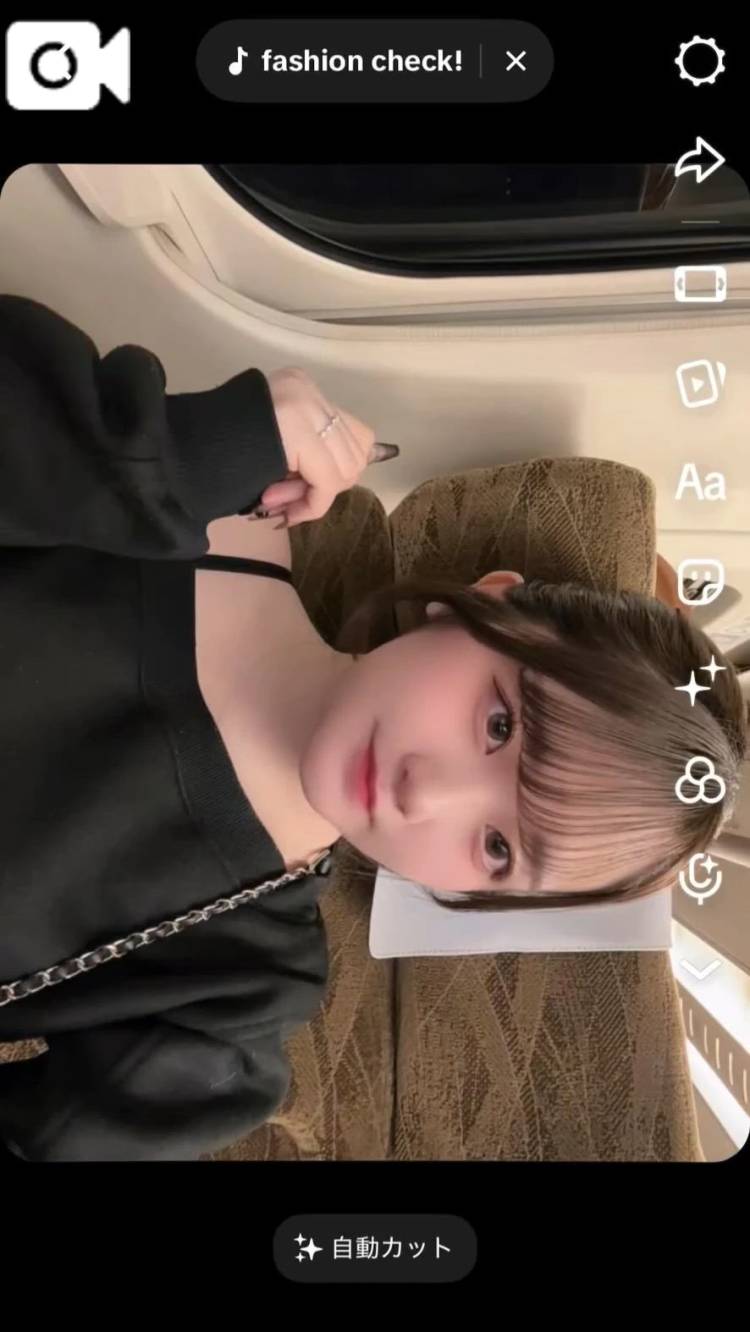Screen dimensions: 750x1332
Task: Tap the camera icon at top left
Action: pyautogui.click(x=67, y=65)
